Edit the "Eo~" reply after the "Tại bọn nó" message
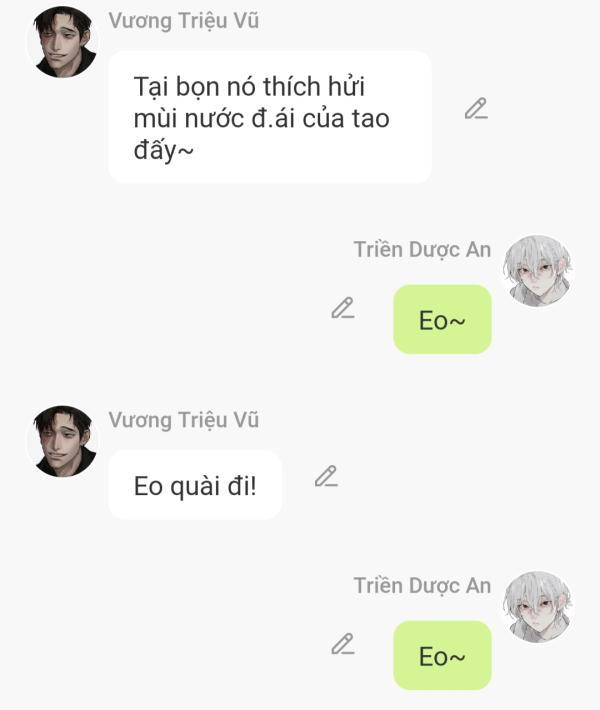Image resolution: width=600 pixels, height=710 pixels. [x=343, y=308]
